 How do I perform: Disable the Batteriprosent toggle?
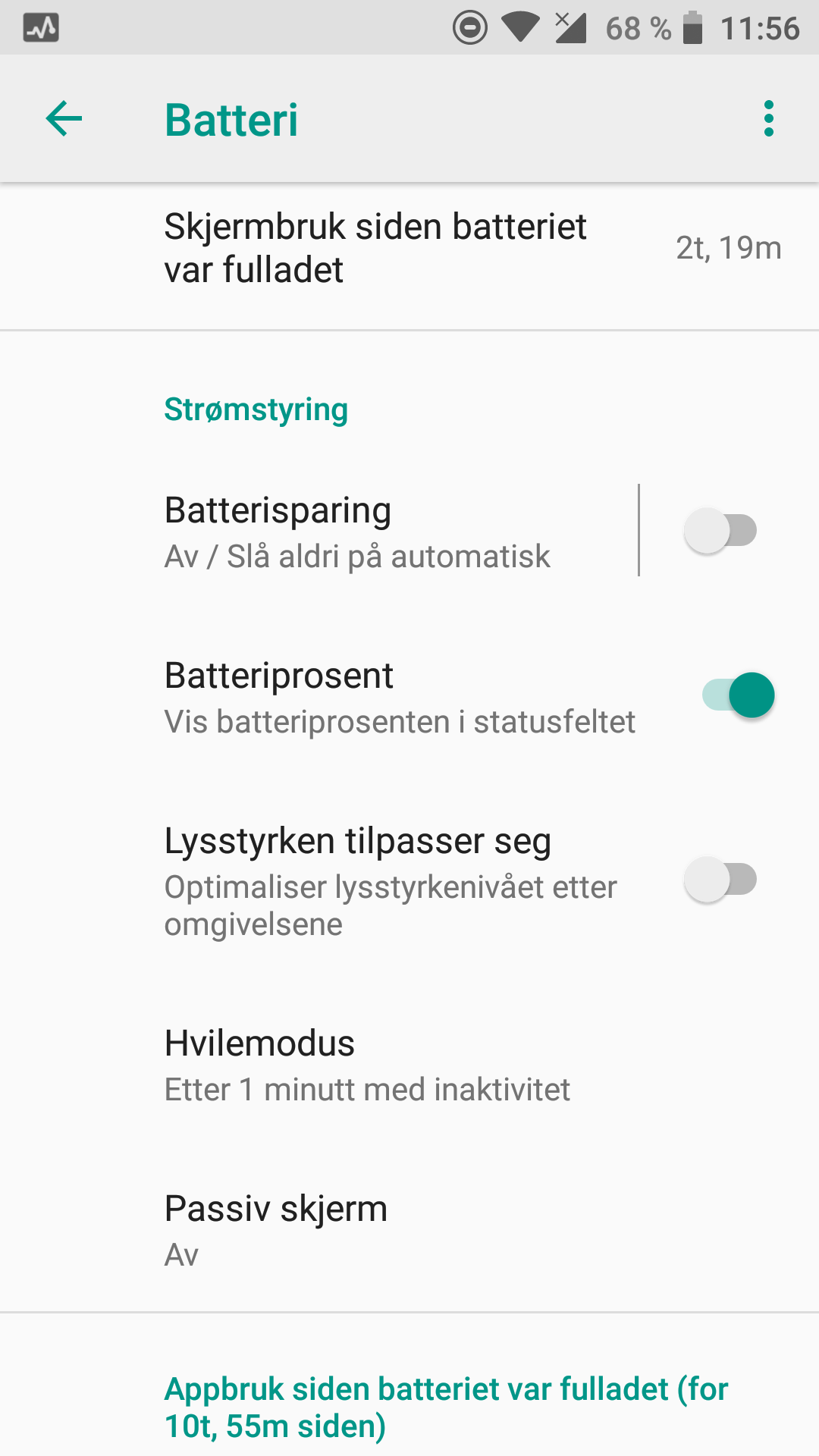pyautogui.click(x=739, y=695)
